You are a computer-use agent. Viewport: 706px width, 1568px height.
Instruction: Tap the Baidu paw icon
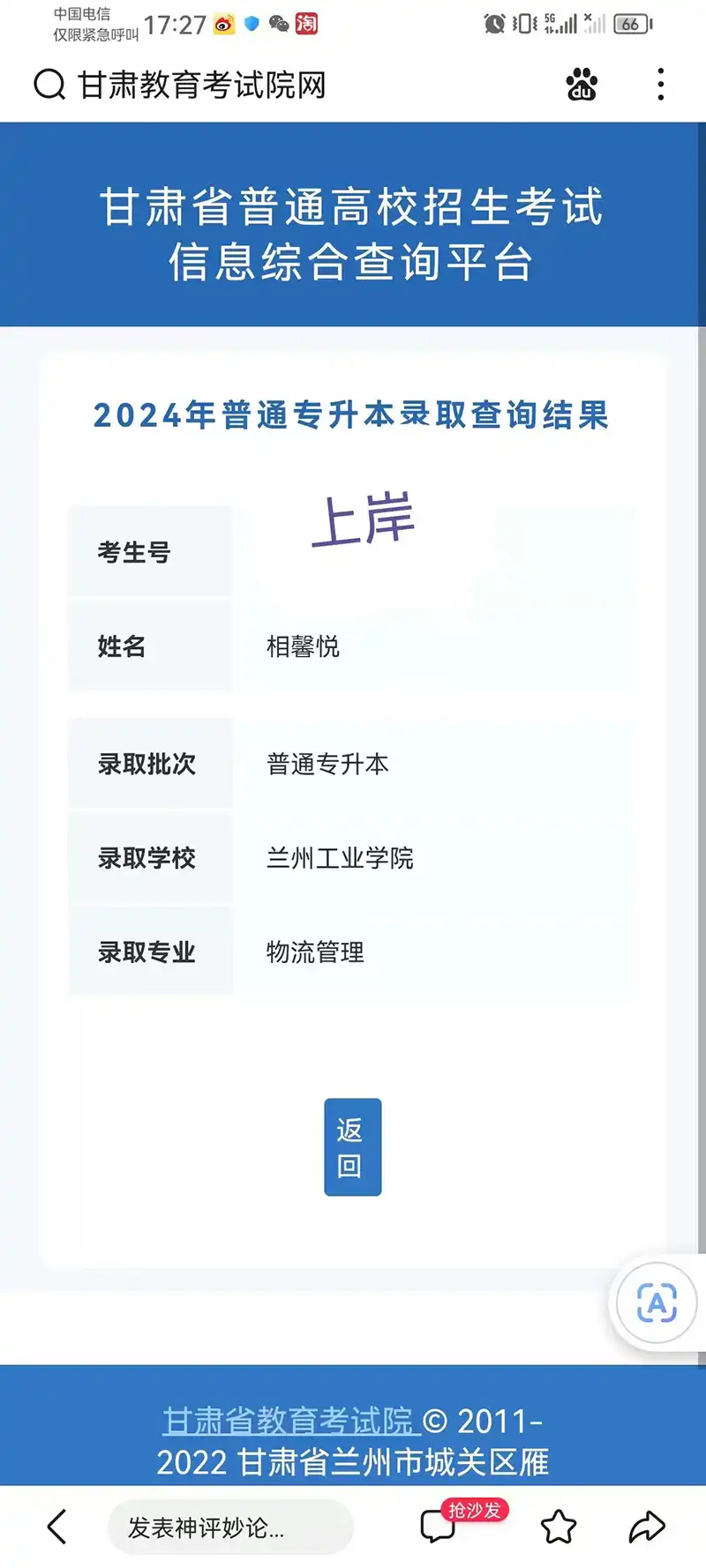coord(582,85)
